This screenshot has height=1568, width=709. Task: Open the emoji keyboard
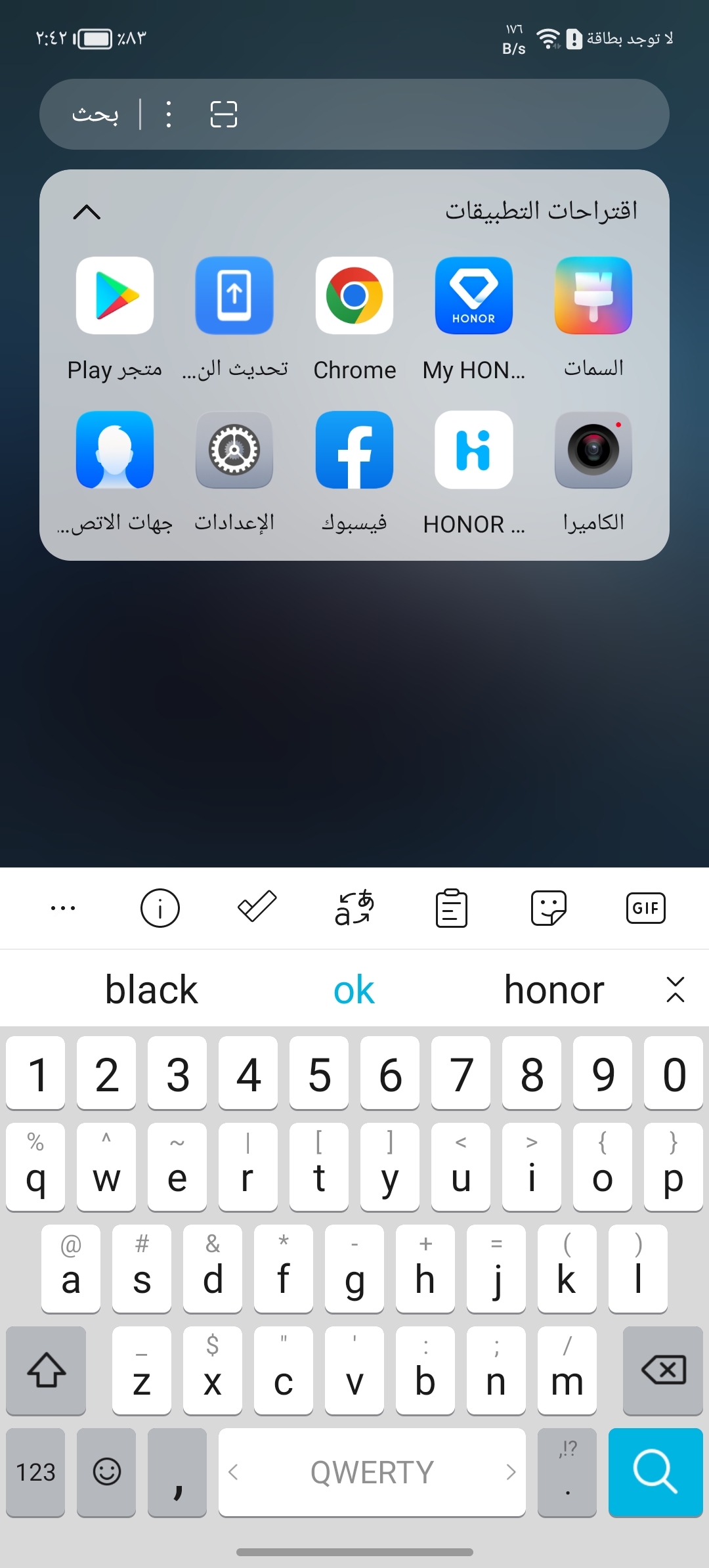click(x=106, y=1472)
